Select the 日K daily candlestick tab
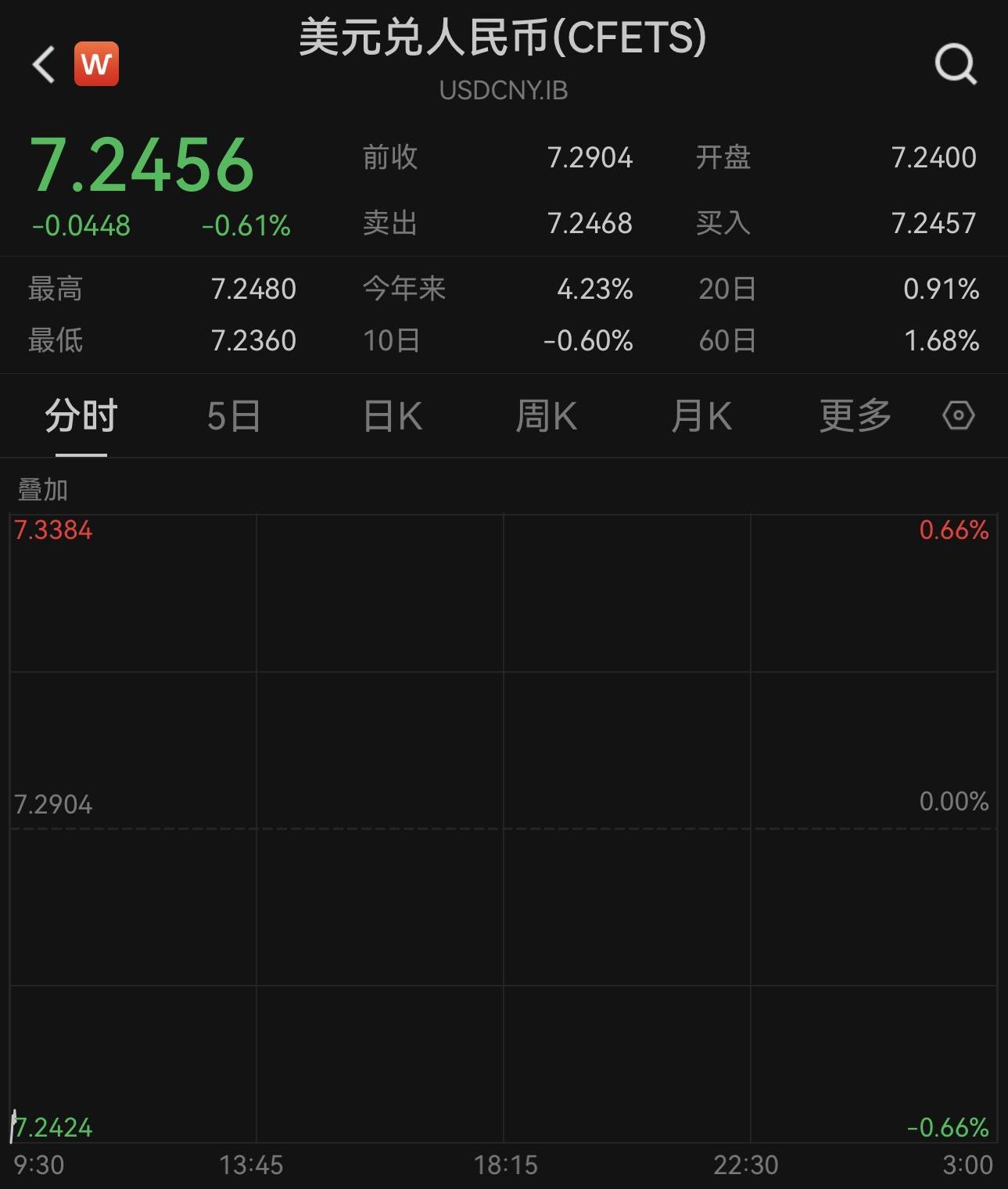Image resolution: width=1008 pixels, height=1189 pixels. 392,415
